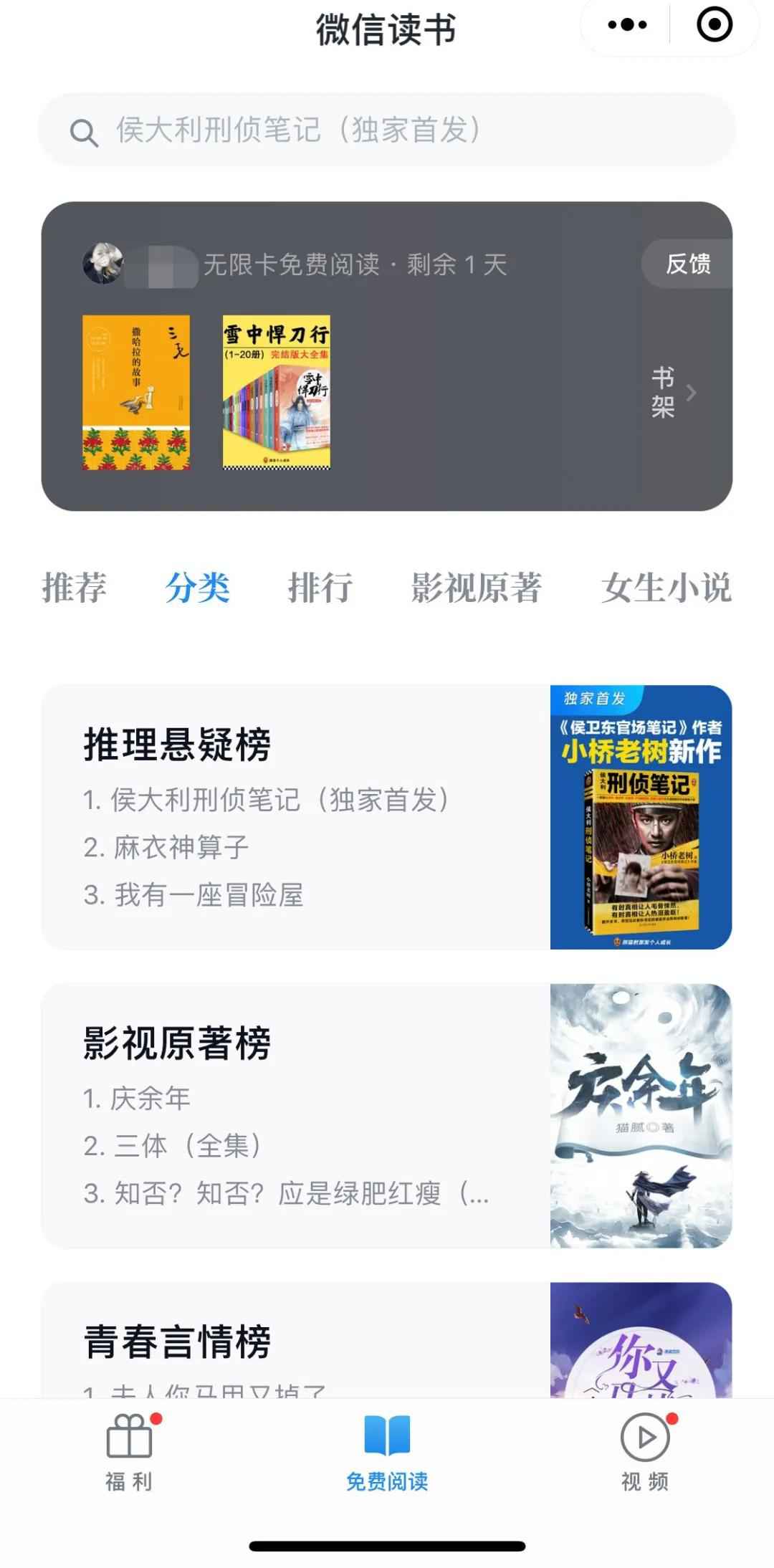Tap the 雪中悍刀行 book cover
The image size is (774, 1568).
click(274, 392)
